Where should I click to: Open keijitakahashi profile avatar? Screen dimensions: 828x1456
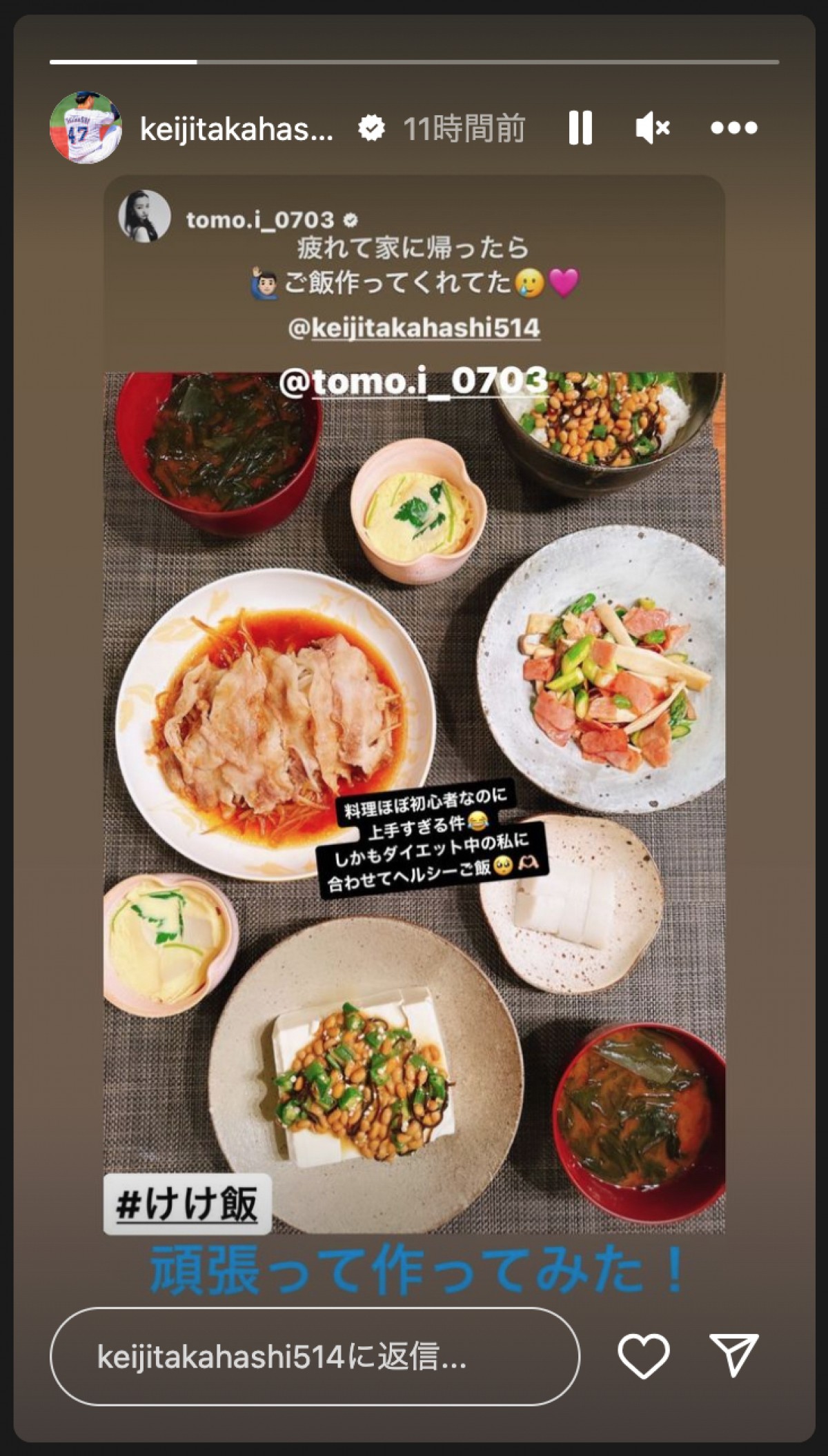click(86, 128)
